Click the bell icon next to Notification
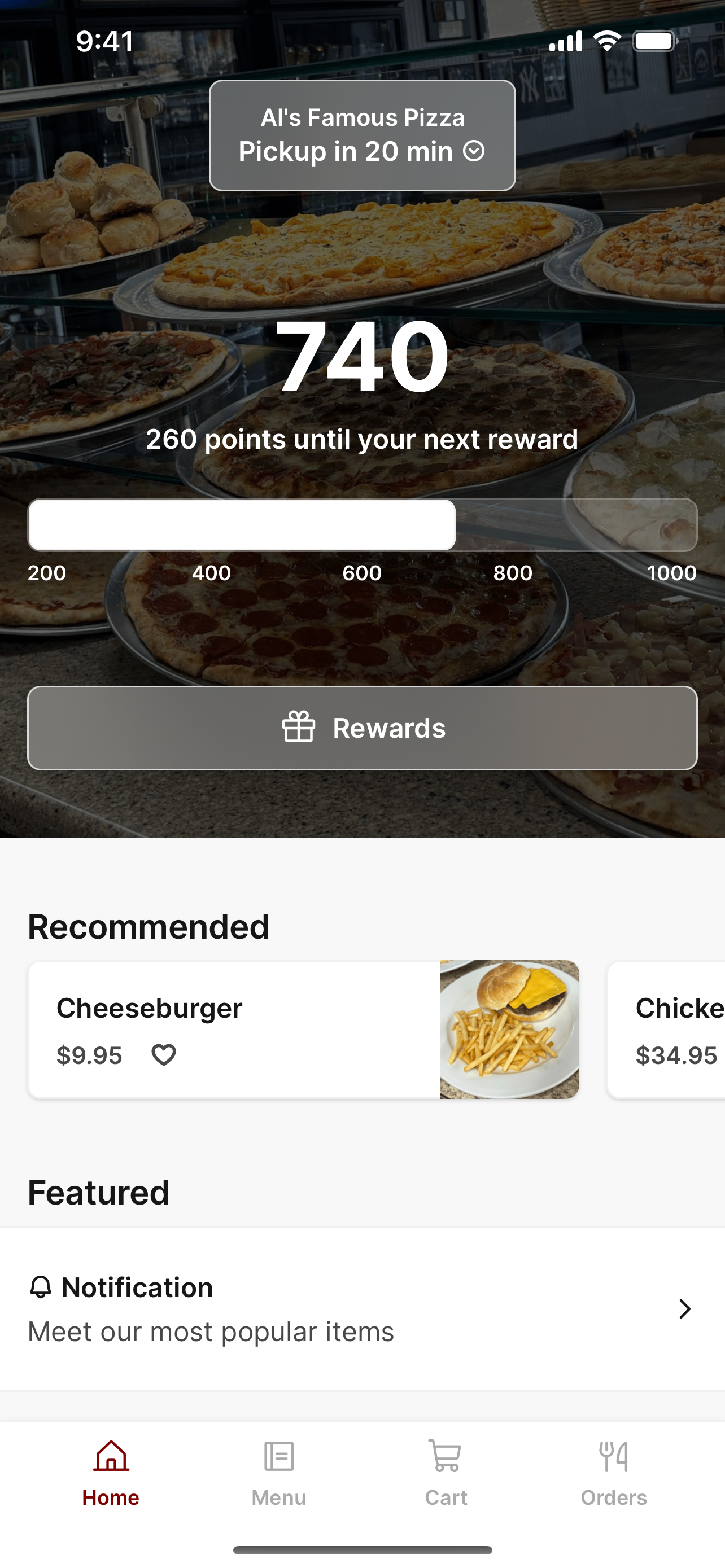Screen dimensions: 725x1568 41,1287
